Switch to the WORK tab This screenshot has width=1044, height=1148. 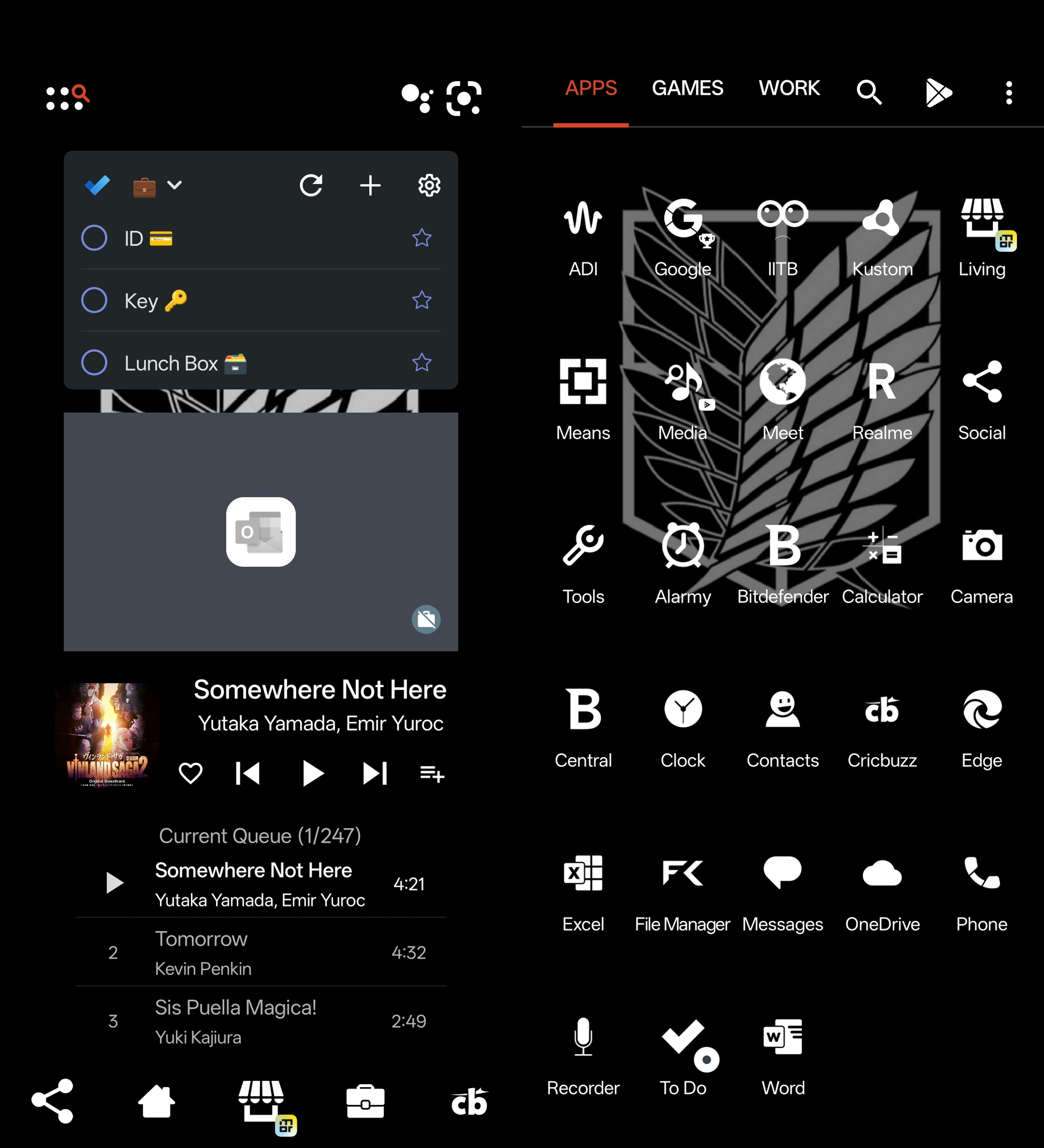tap(789, 88)
